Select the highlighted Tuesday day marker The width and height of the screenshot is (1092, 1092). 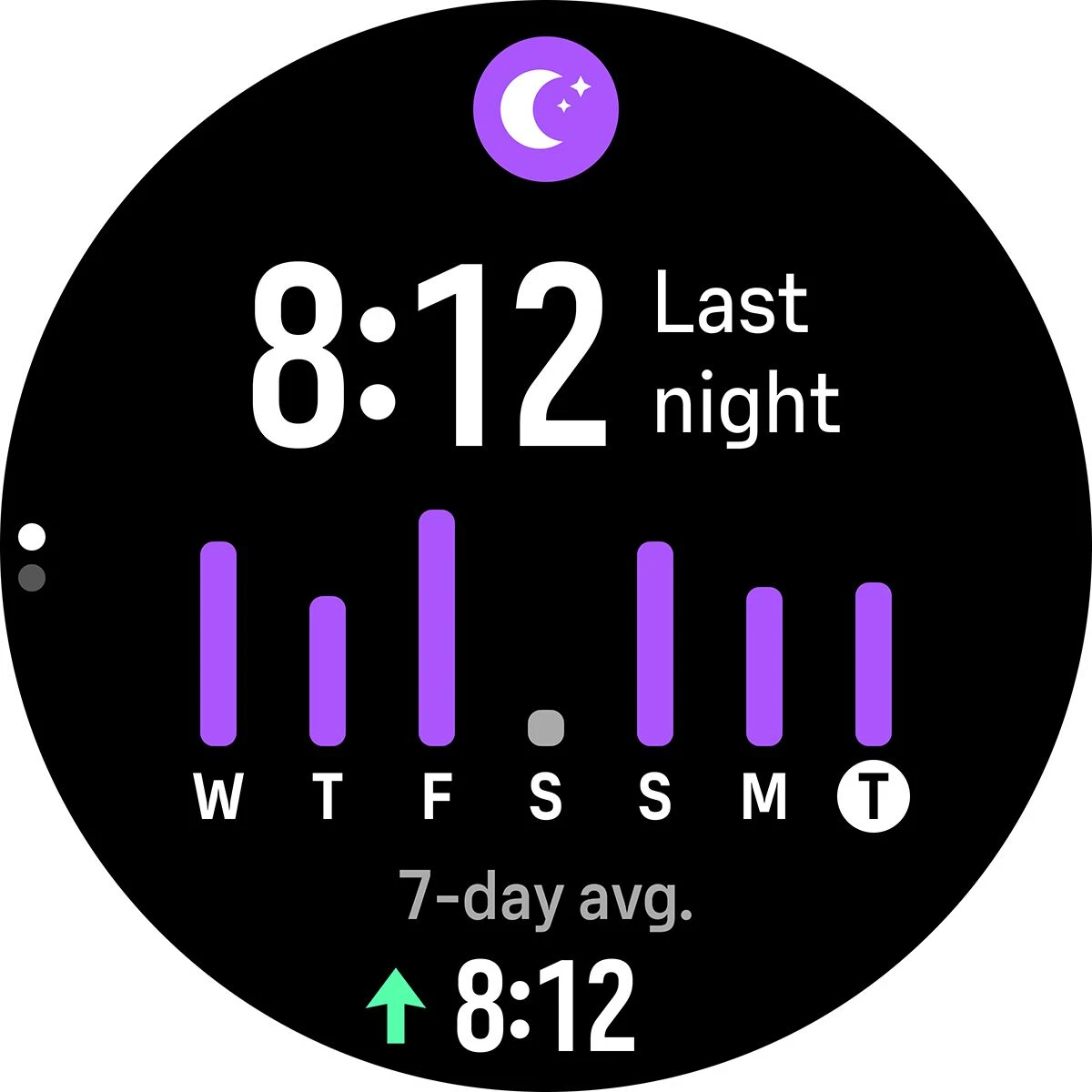point(873,795)
